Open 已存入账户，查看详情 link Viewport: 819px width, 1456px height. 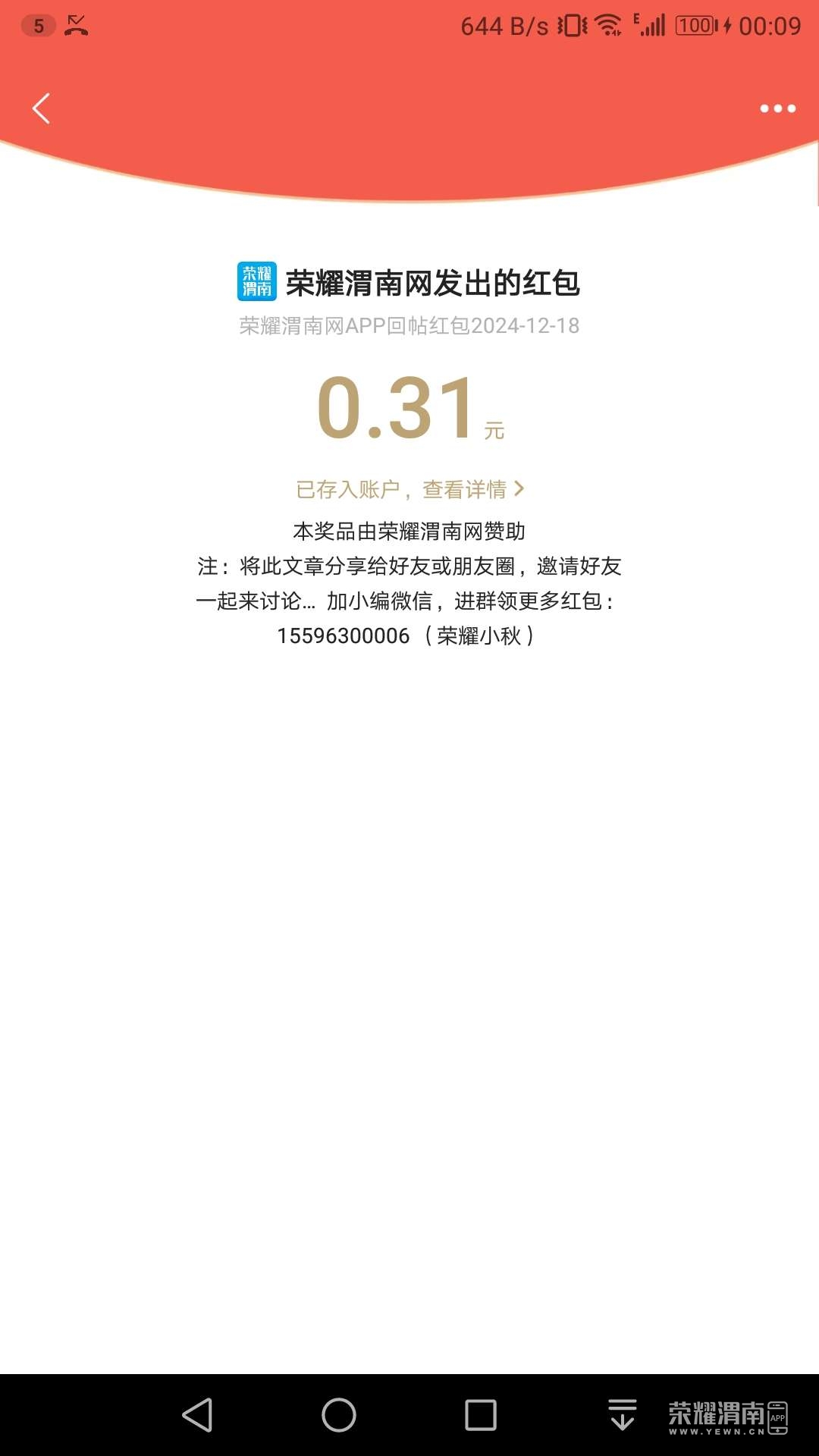[x=409, y=489]
